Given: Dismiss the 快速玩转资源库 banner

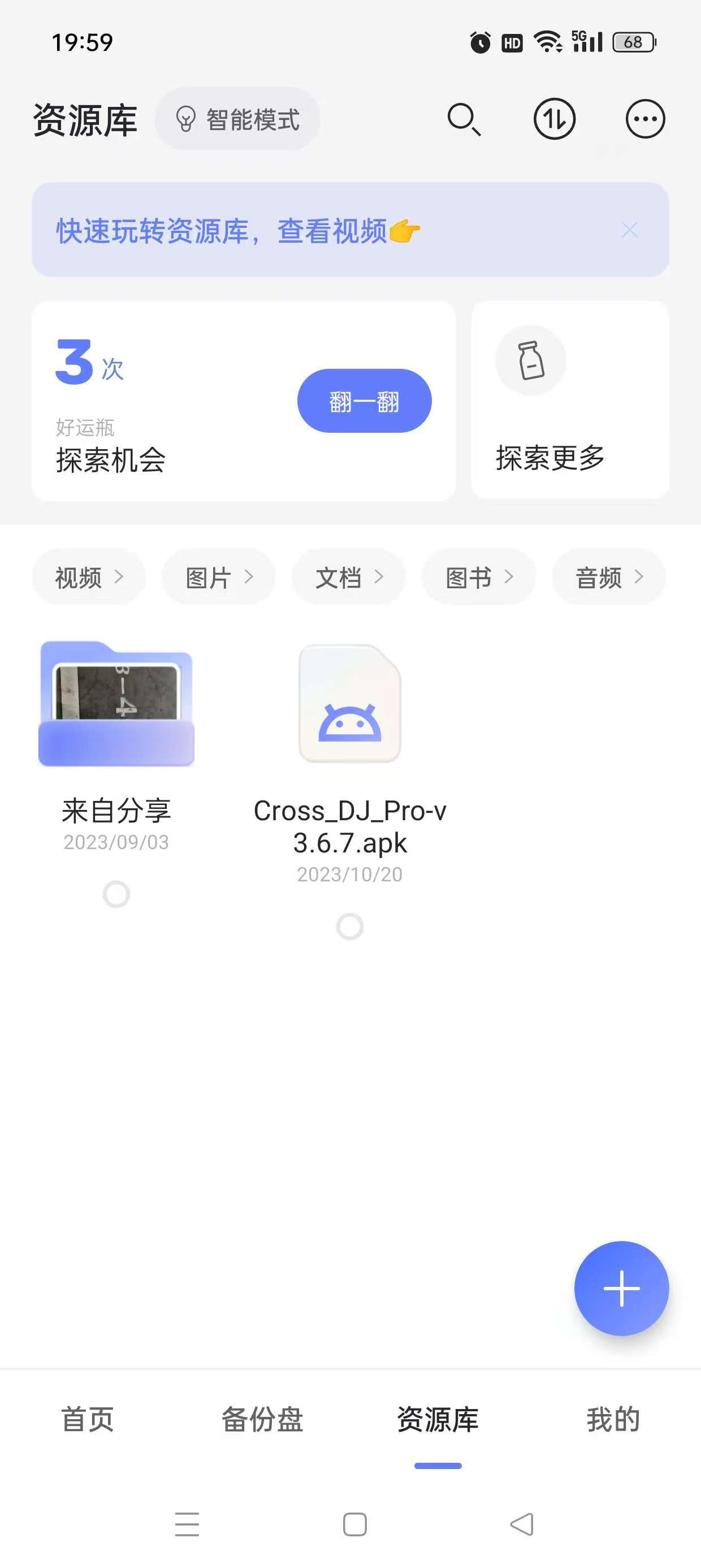Looking at the screenshot, I should pos(629,230).
